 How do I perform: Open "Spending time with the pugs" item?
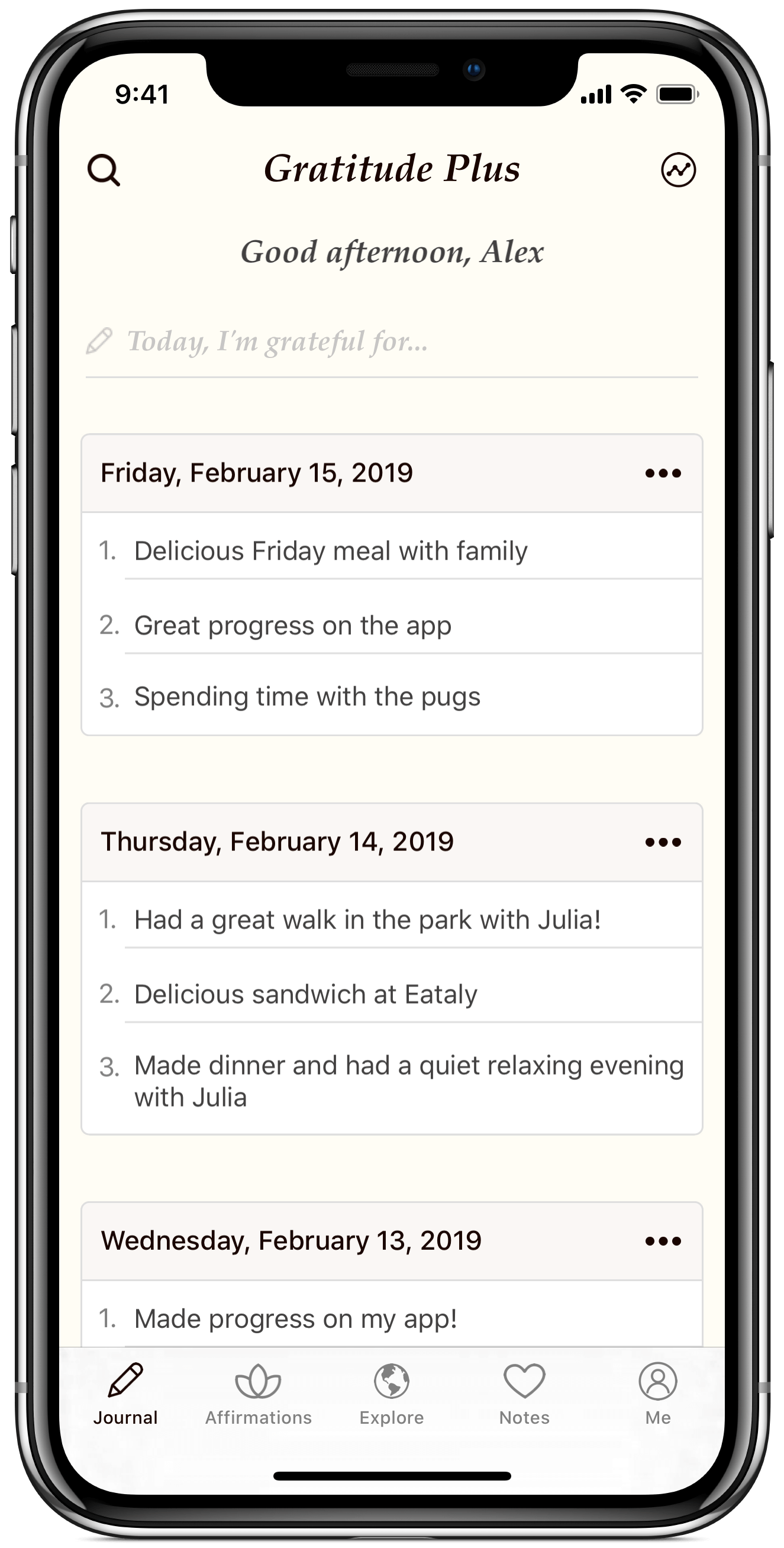307,697
